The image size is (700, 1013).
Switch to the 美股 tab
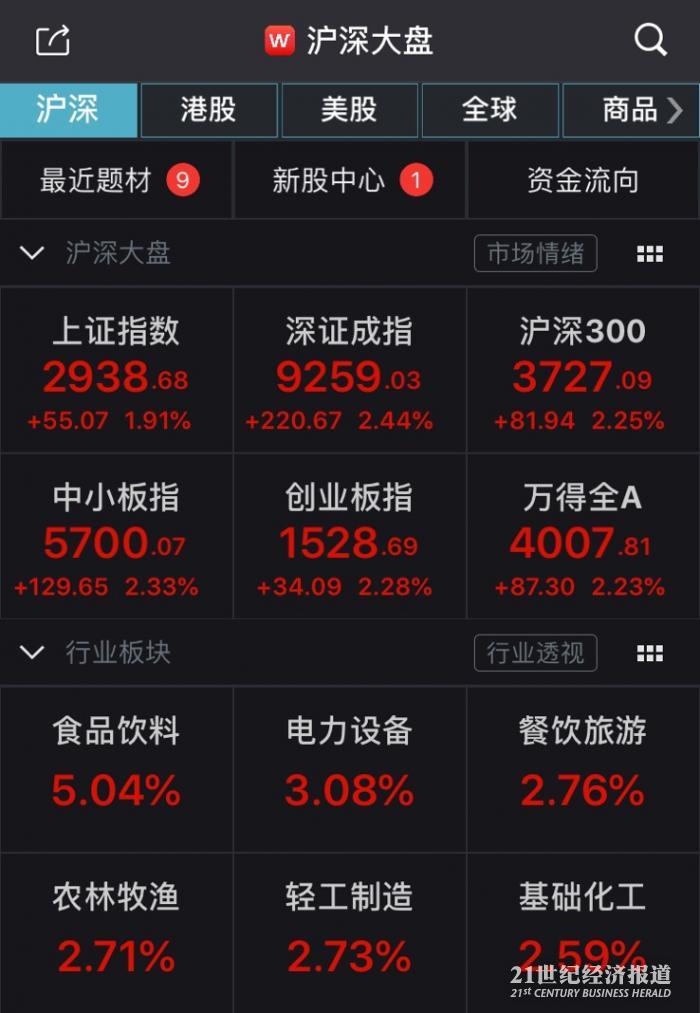pyautogui.click(x=349, y=110)
